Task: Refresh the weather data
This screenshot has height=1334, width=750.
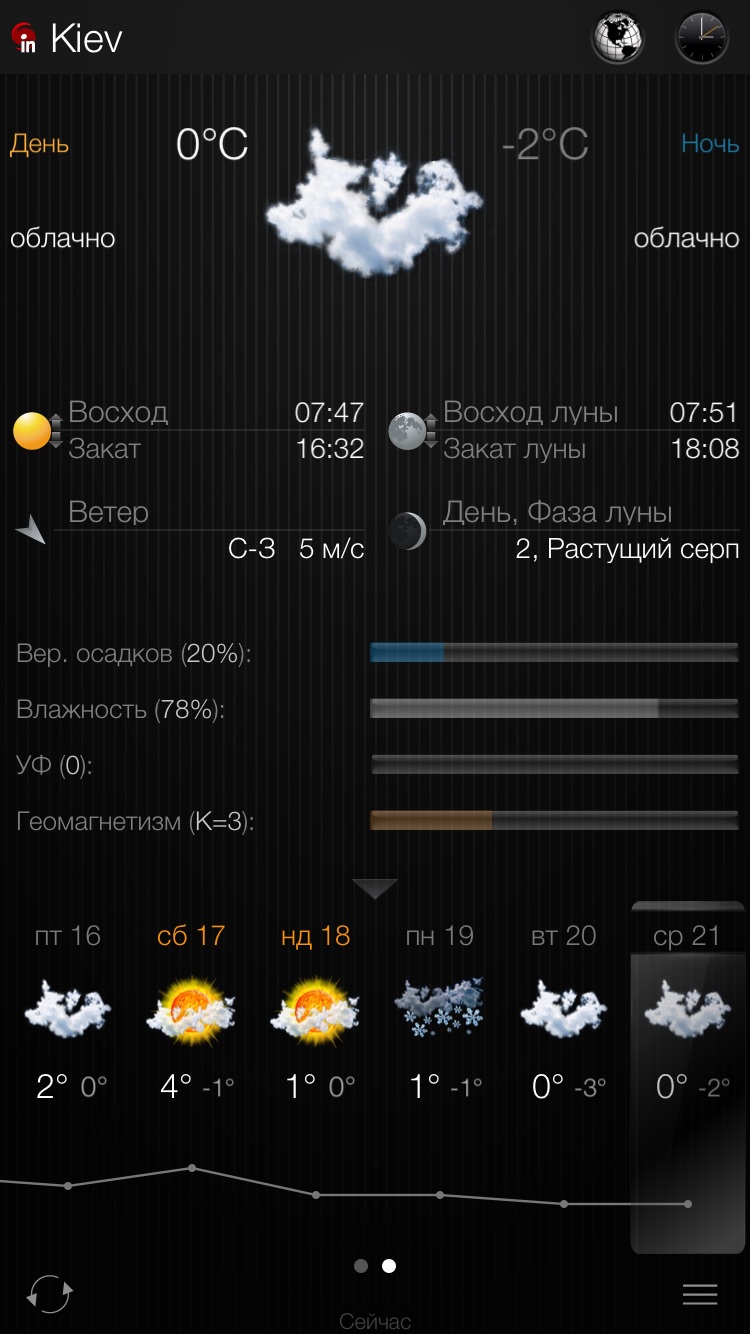Action: click(x=49, y=1293)
